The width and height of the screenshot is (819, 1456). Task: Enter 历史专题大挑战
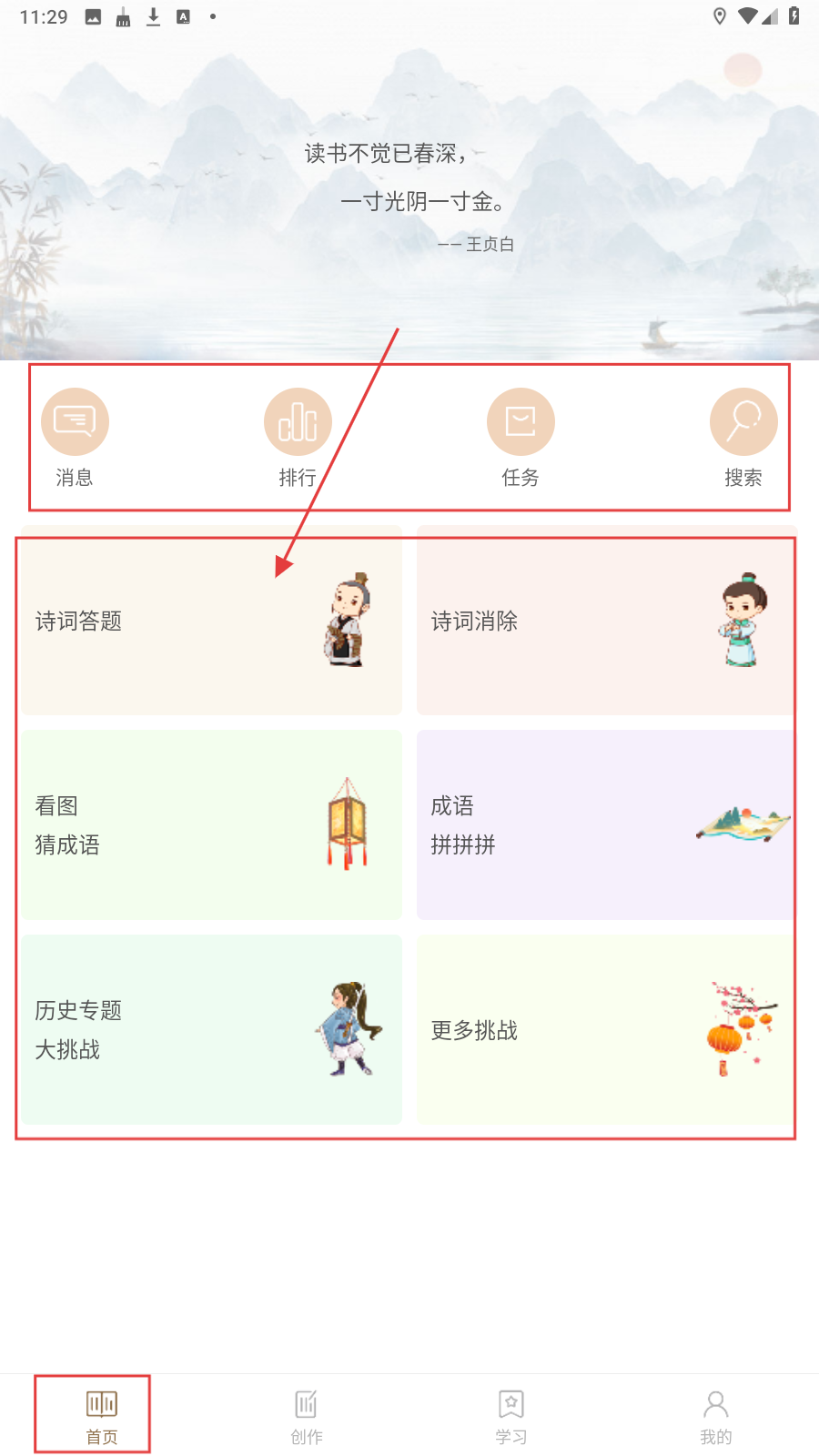click(211, 1029)
